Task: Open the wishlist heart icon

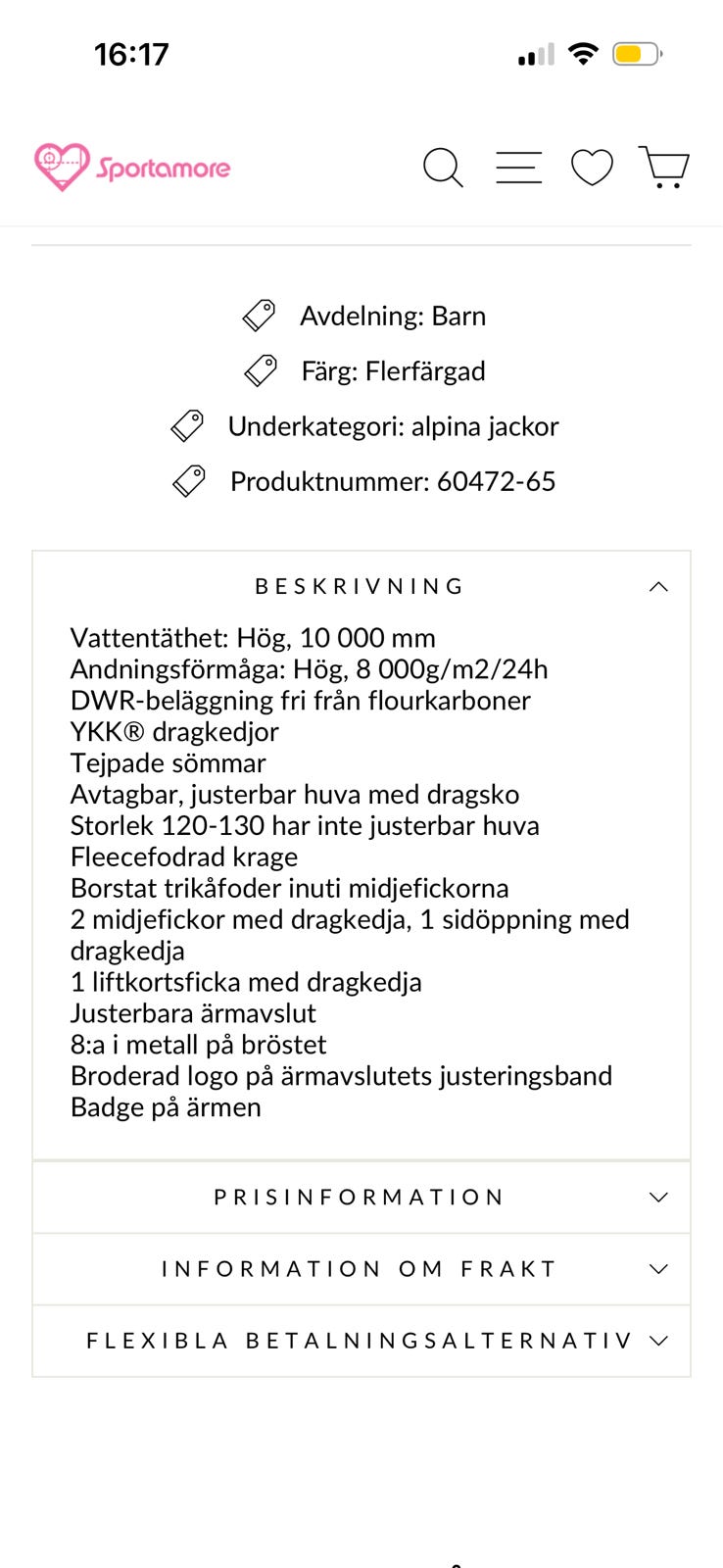Action: (x=592, y=168)
